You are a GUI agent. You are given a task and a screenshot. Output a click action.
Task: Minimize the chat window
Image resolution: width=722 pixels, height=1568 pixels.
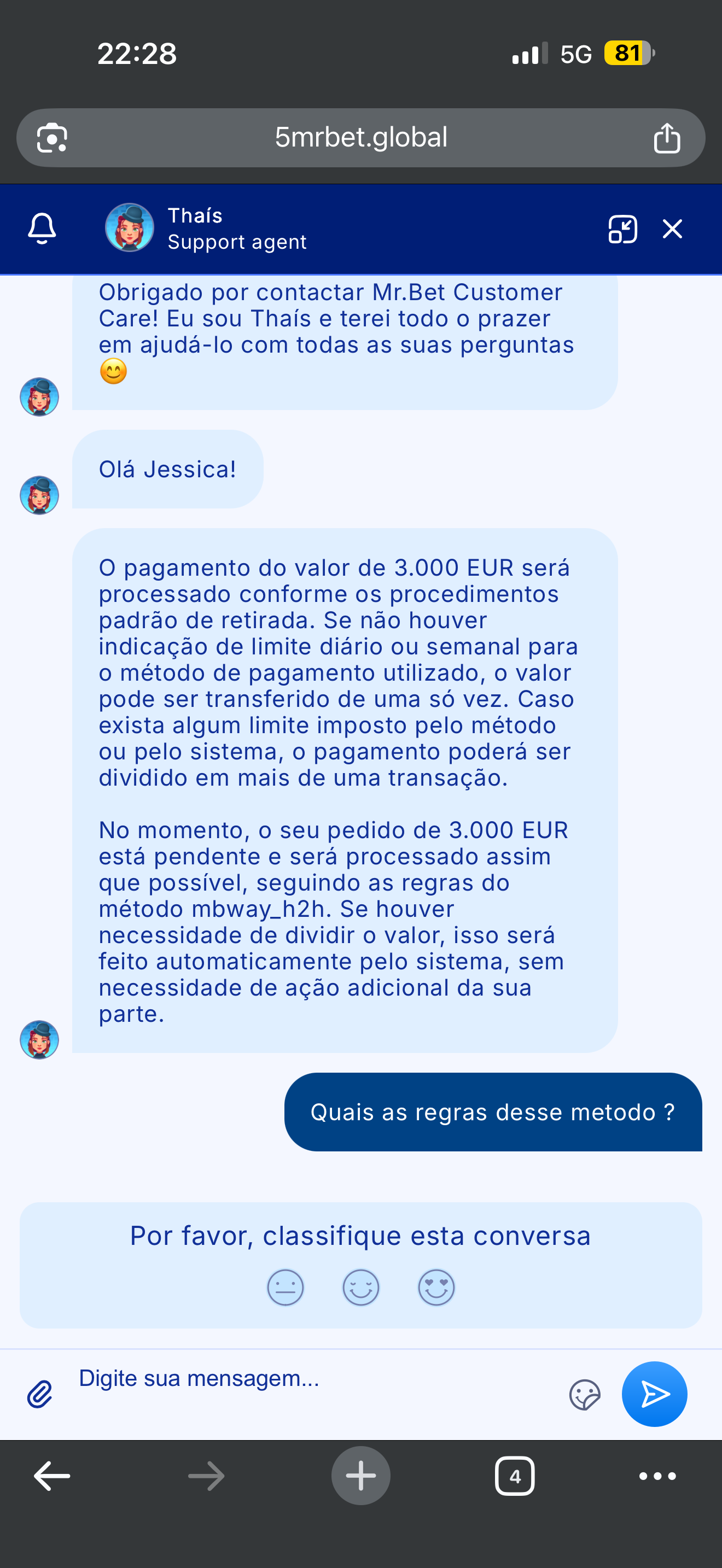622,230
